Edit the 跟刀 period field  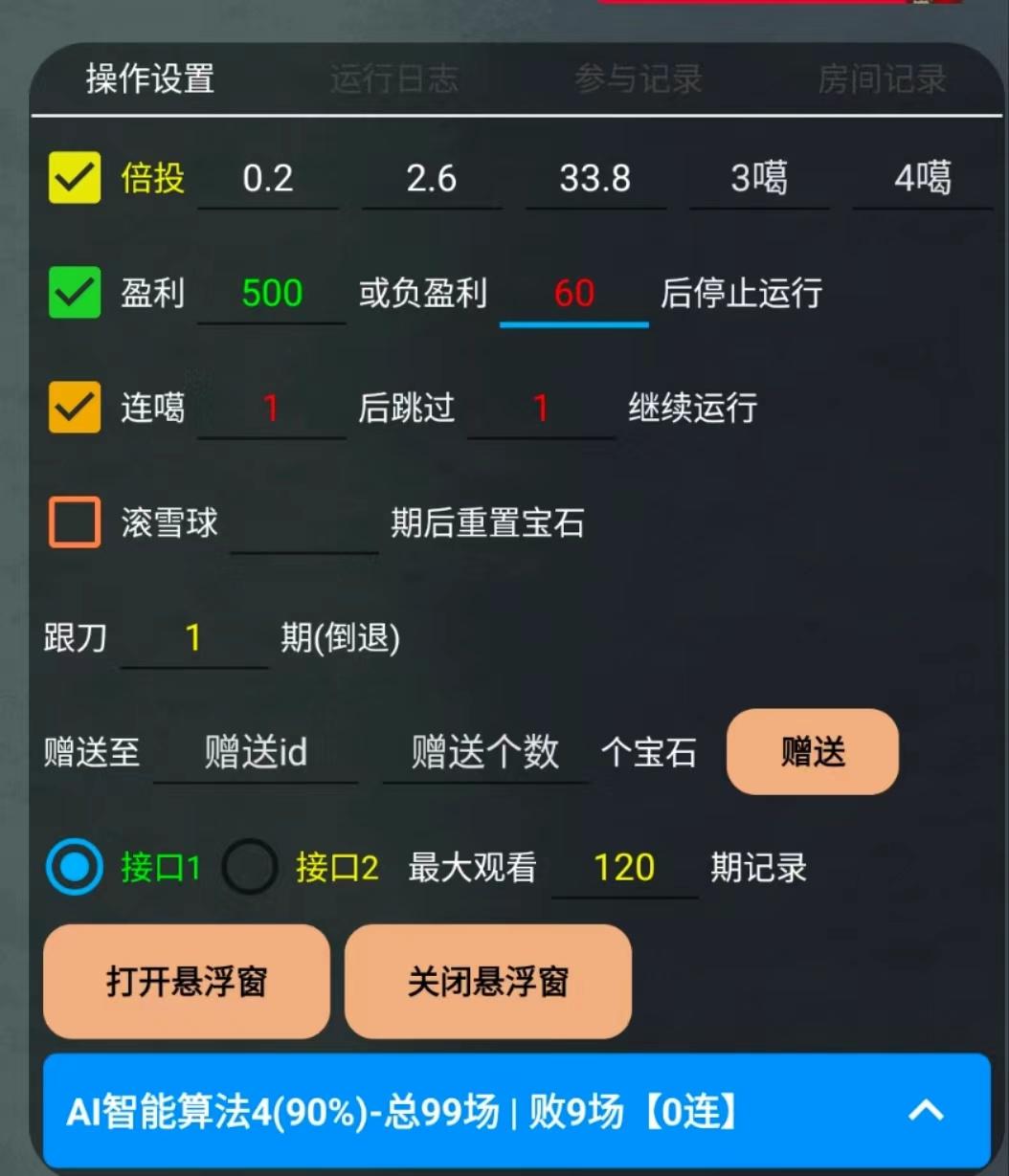193,638
